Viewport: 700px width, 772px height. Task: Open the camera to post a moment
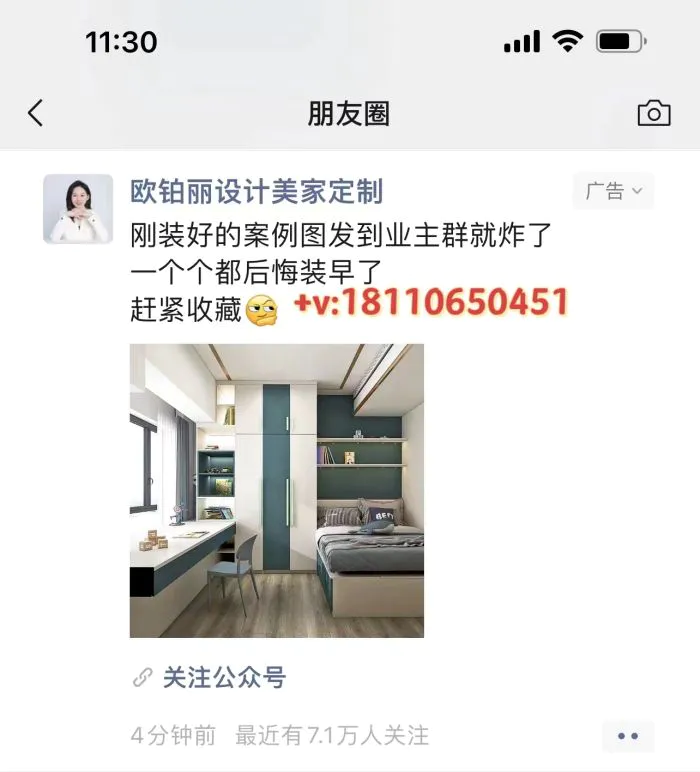pos(653,113)
